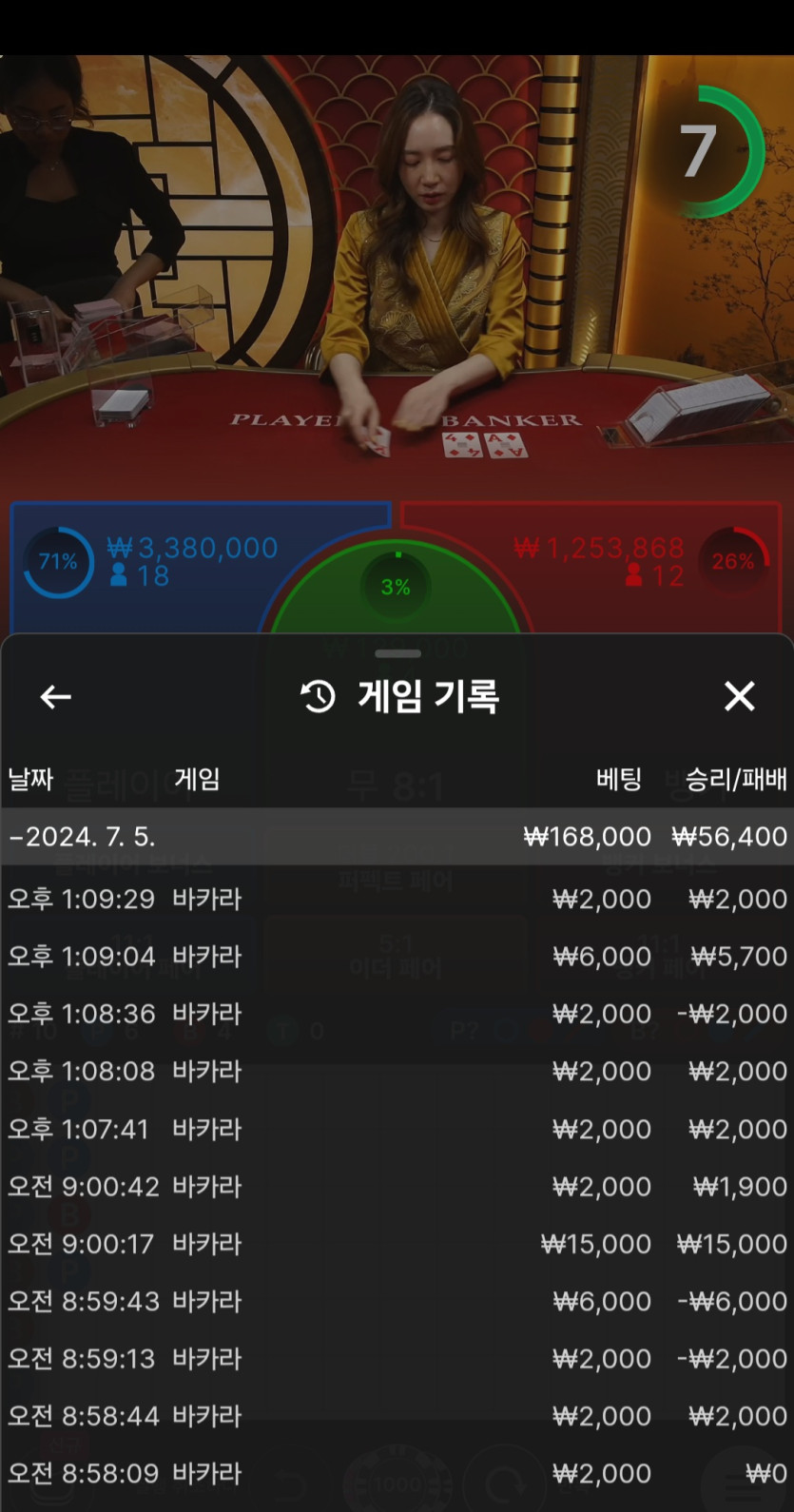Tap the panel's top drag handle
Image resolution: width=794 pixels, height=1512 pixels.
tap(397, 653)
